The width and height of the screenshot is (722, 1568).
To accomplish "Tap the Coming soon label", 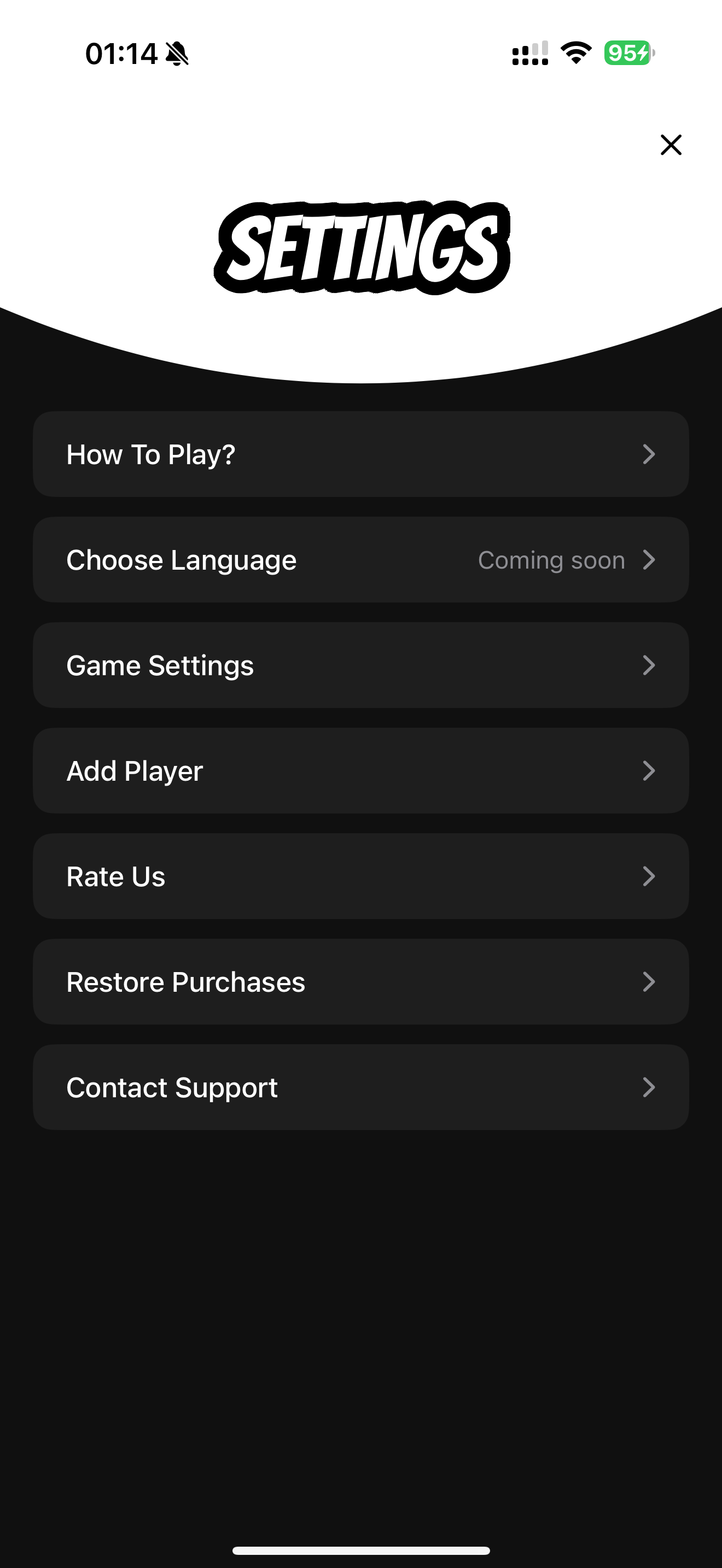I will coord(551,560).
